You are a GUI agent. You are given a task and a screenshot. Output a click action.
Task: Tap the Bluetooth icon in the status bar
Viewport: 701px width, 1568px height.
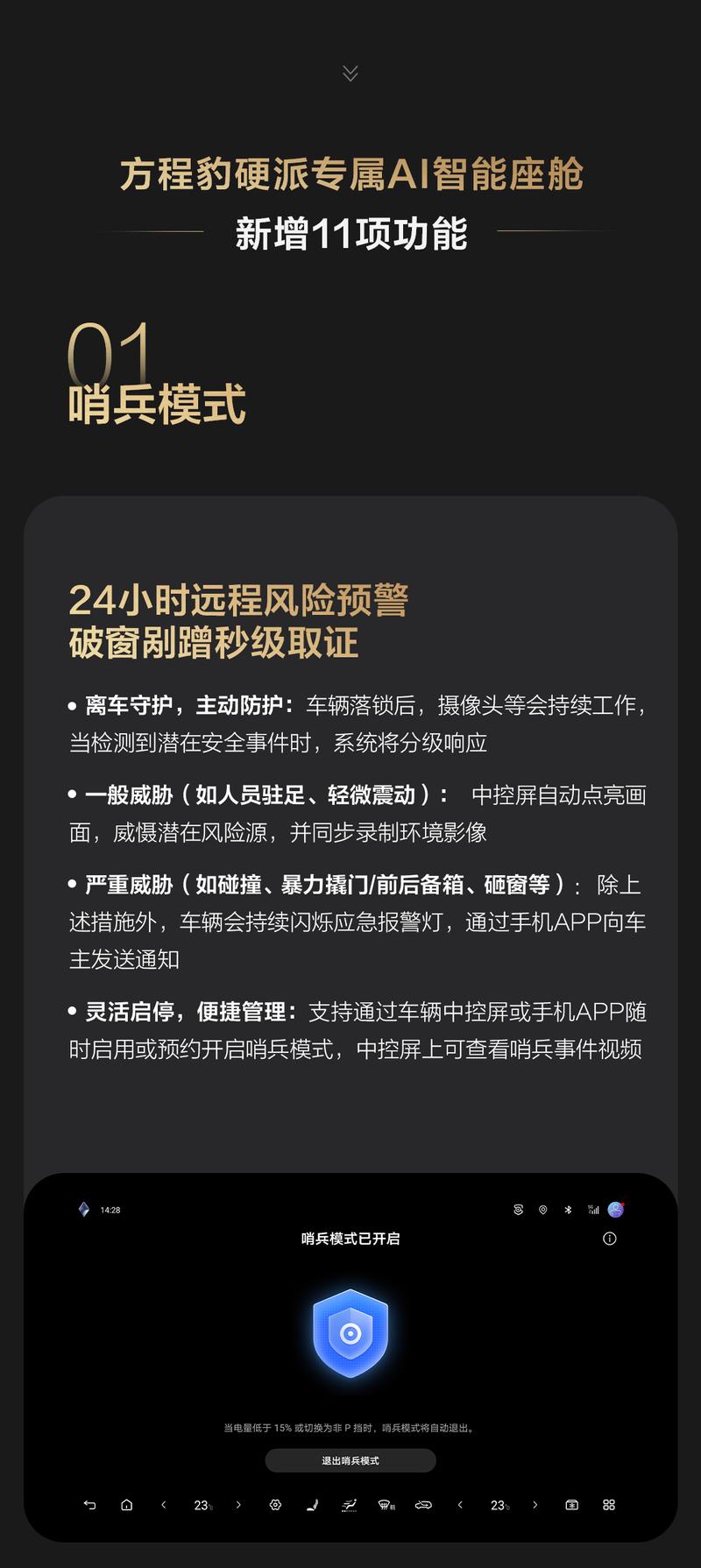pos(568,1211)
